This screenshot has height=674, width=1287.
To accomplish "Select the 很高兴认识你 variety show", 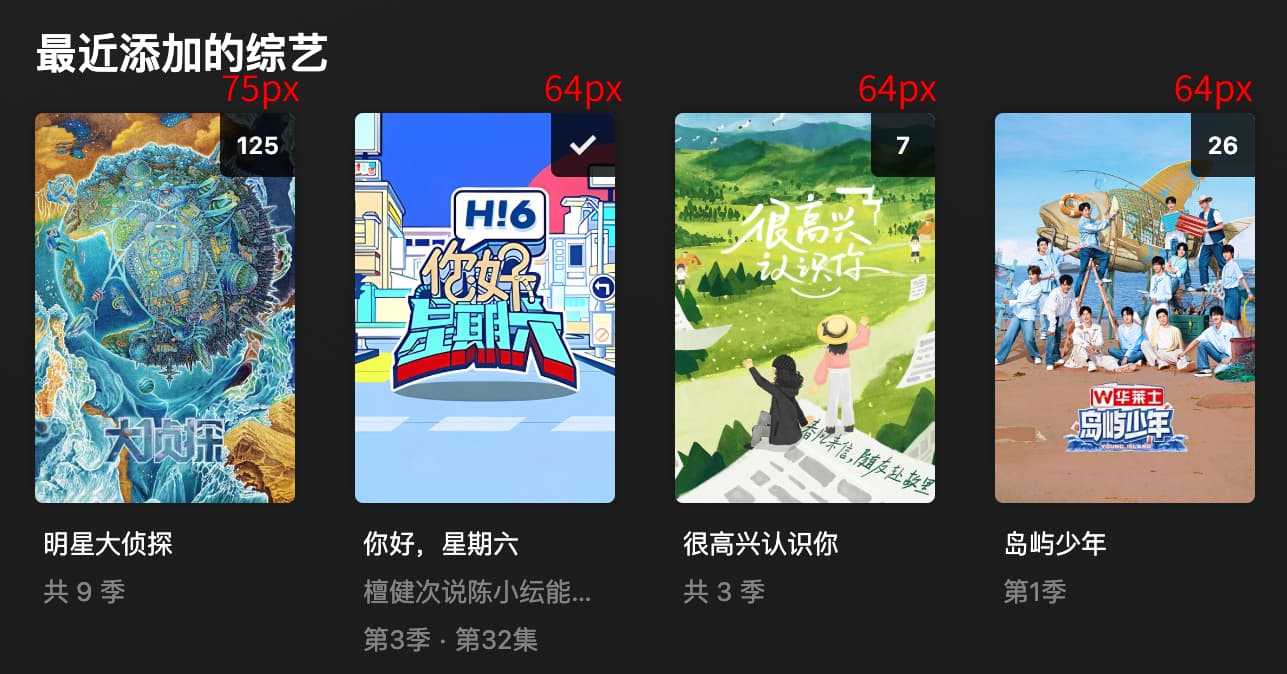I will 805,308.
